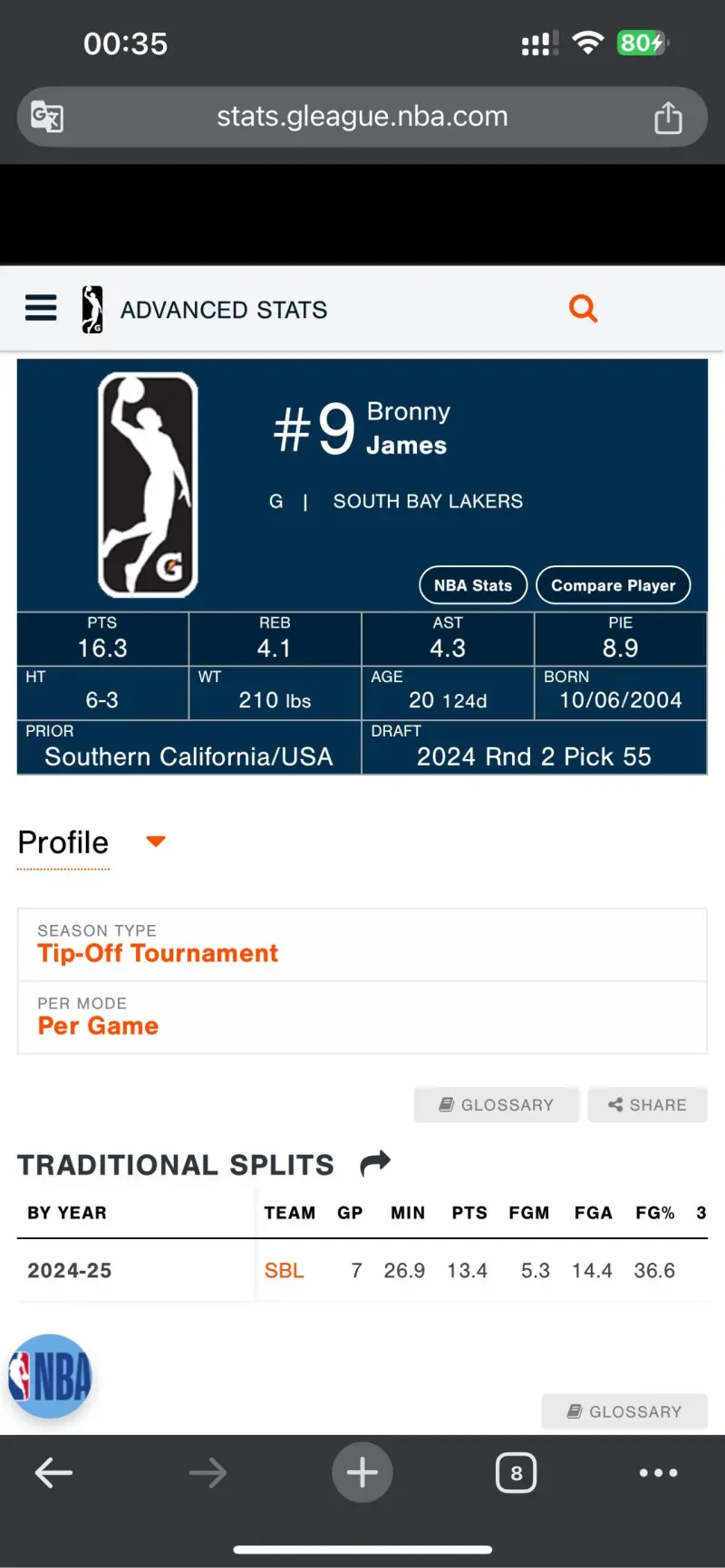Image resolution: width=725 pixels, height=1568 pixels.
Task: Open NBA Stats for Bronny James
Action: tap(473, 585)
